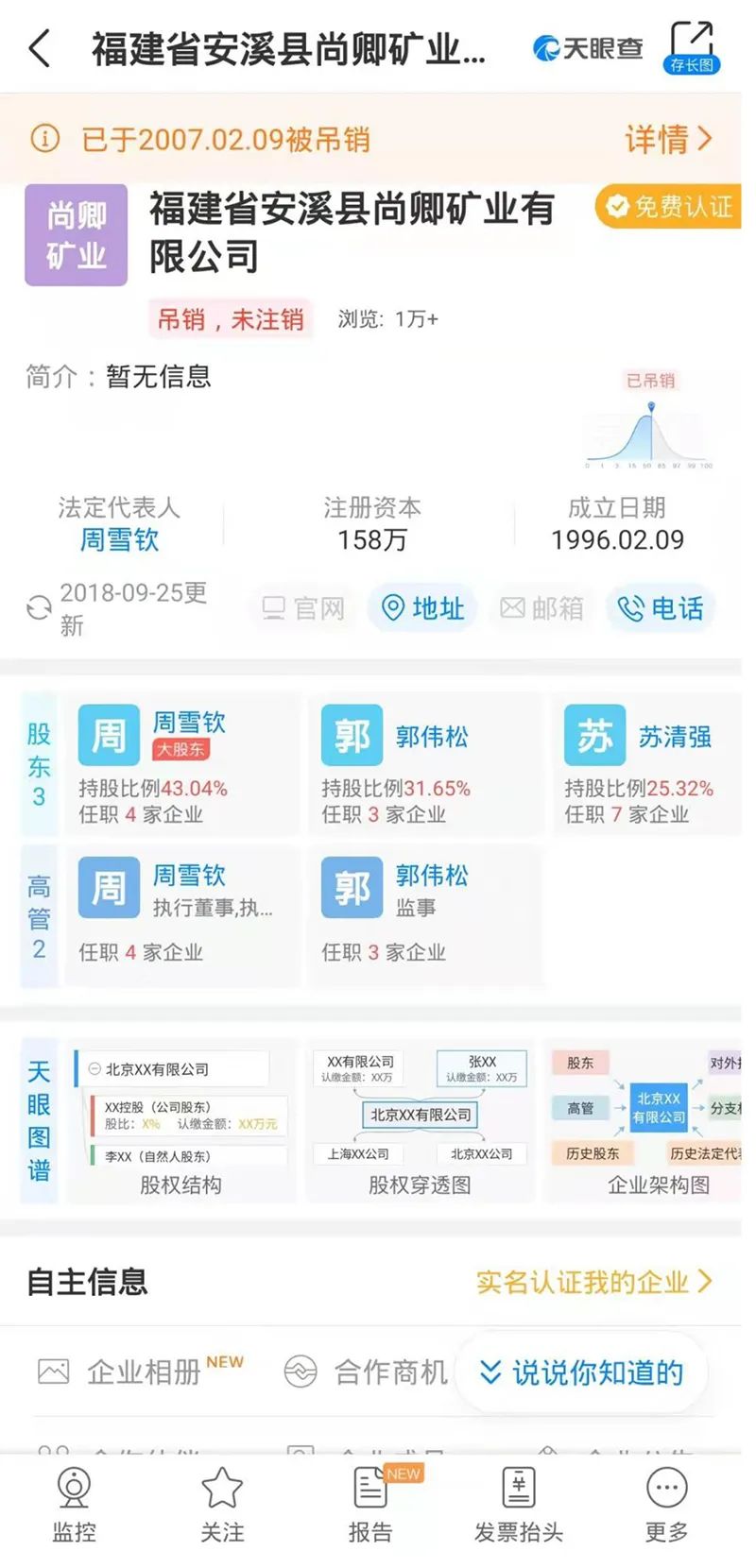The height and width of the screenshot is (1568, 756).
Task: Open 企业相册
Action: (142, 1372)
